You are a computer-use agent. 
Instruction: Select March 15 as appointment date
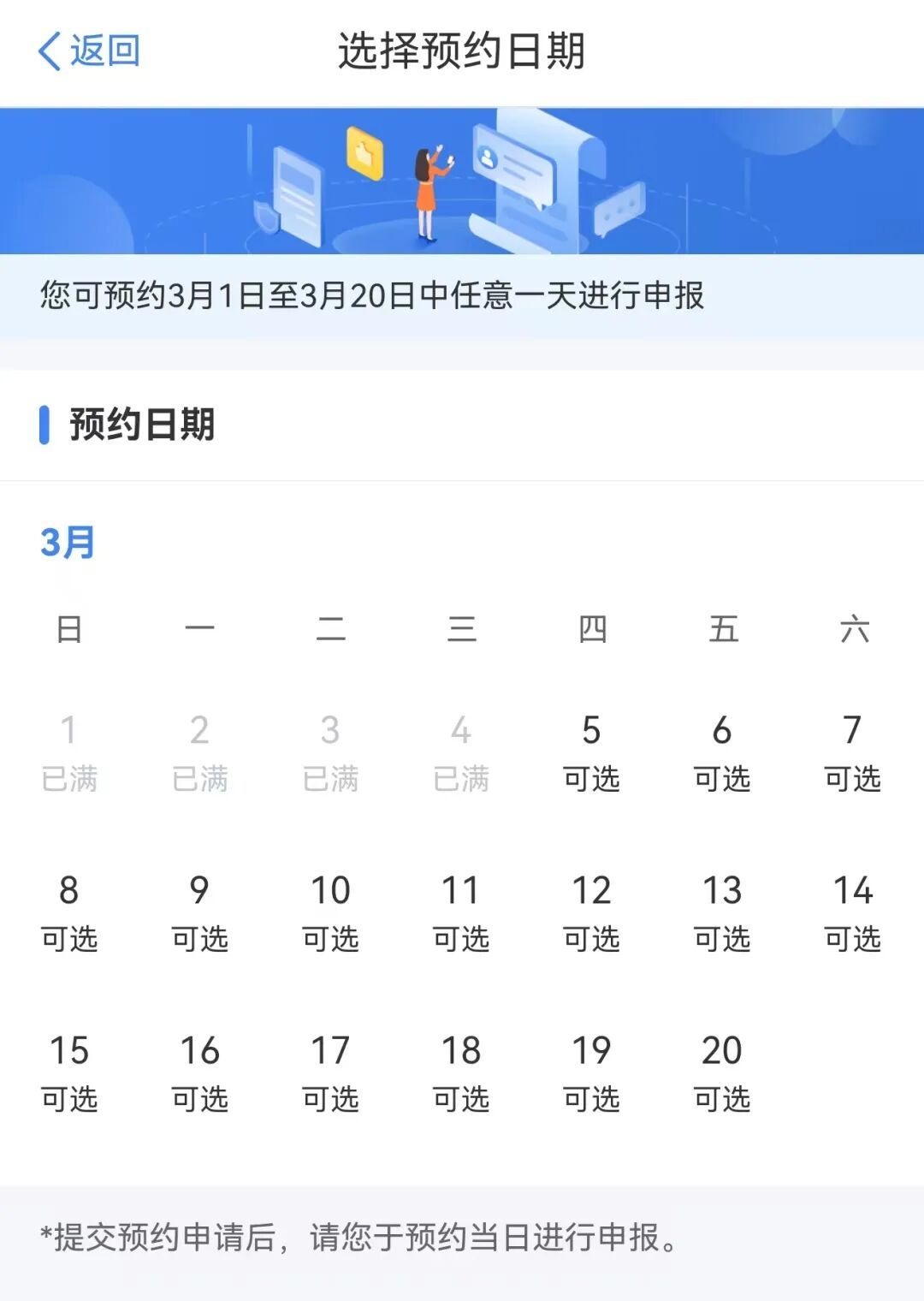(x=69, y=1072)
